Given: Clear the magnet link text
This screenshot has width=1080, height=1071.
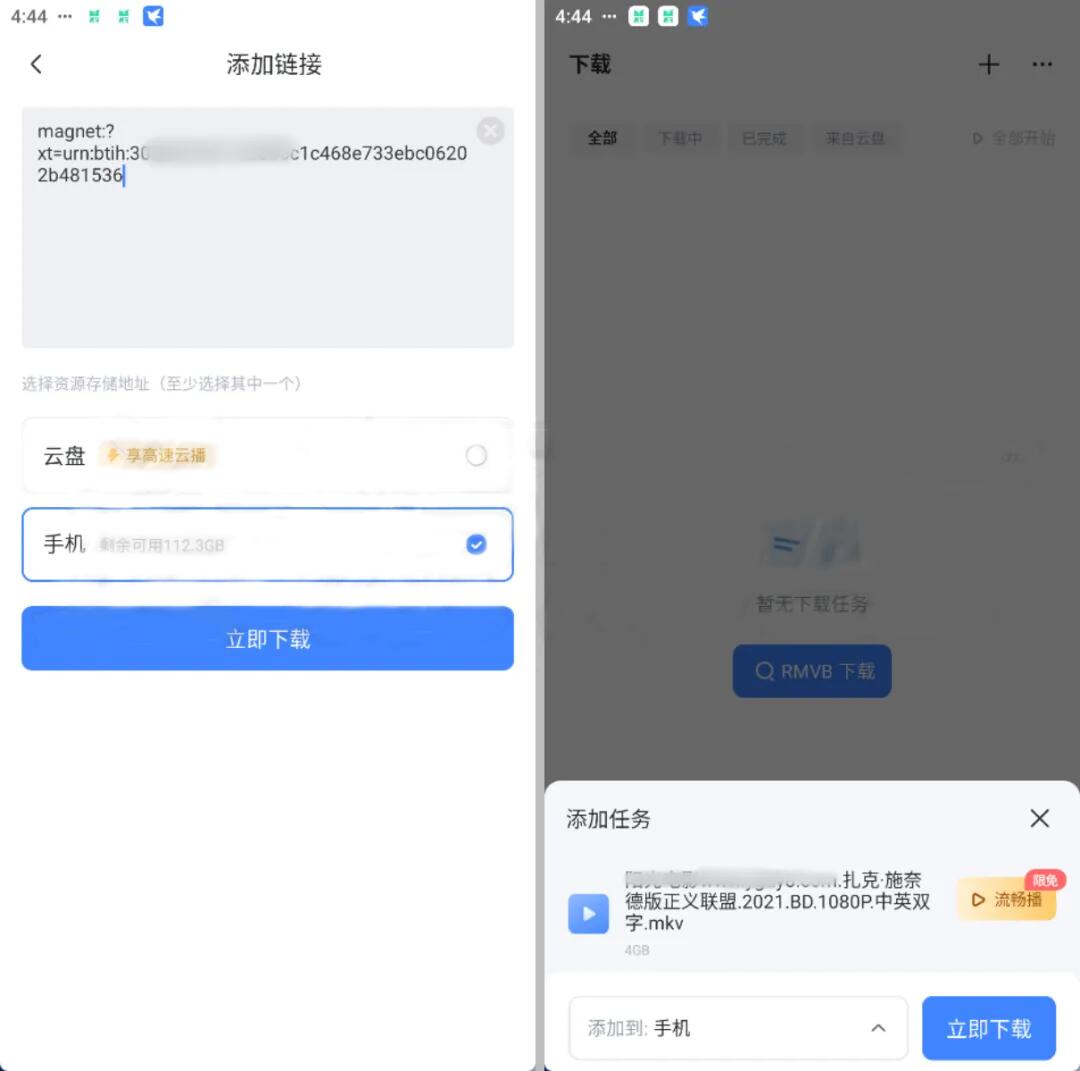Looking at the screenshot, I should (490, 131).
